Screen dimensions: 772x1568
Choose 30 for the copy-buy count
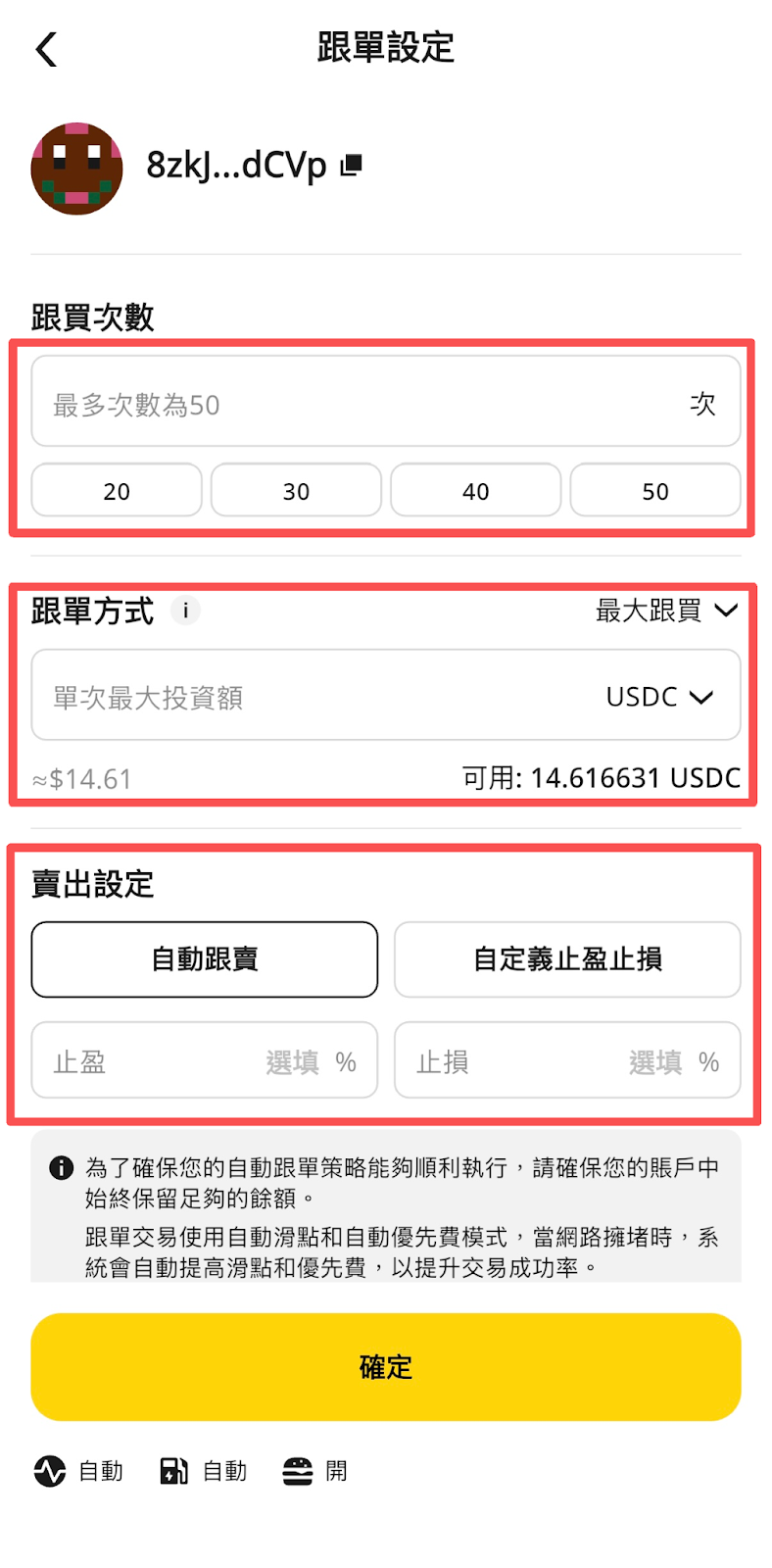(296, 490)
